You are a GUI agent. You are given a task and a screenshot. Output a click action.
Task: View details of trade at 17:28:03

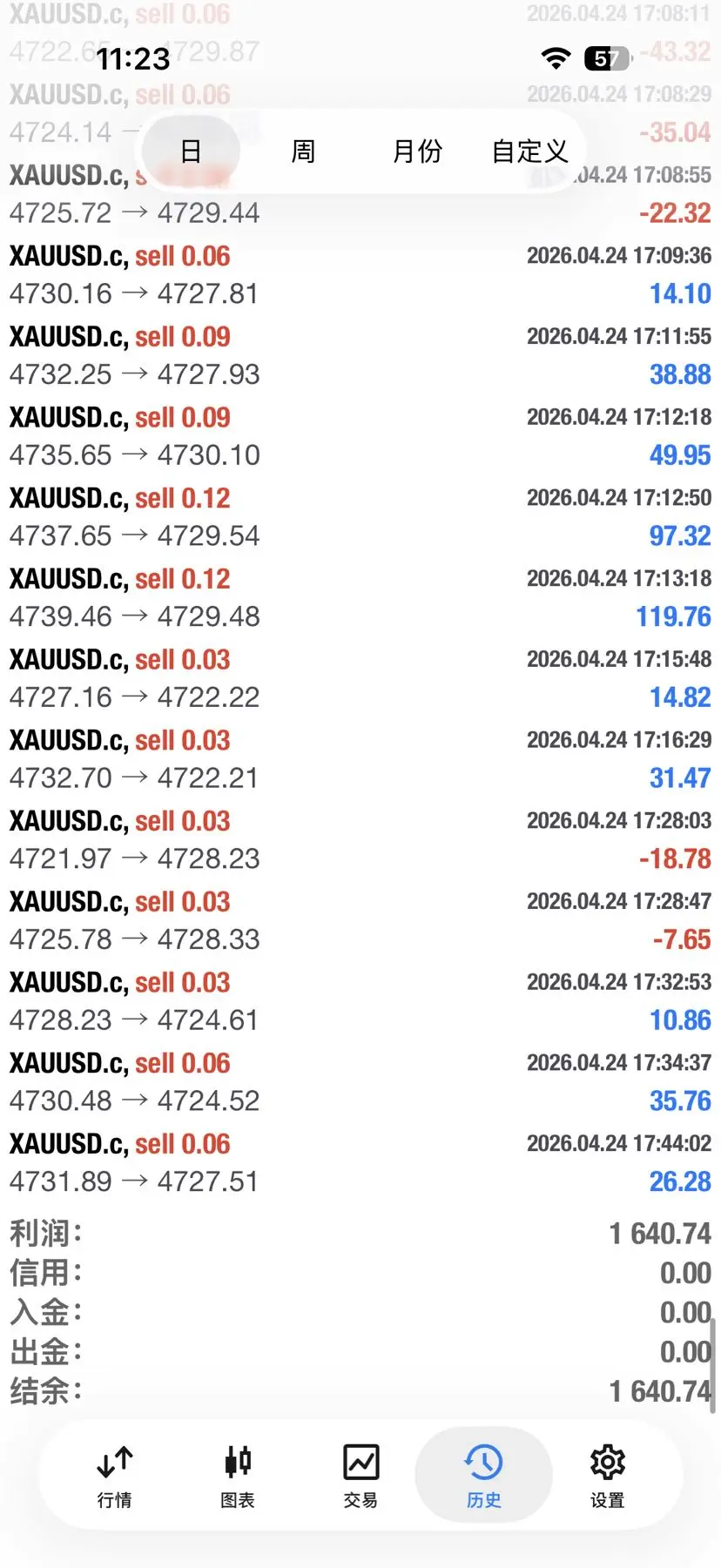pyautogui.click(x=360, y=840)
